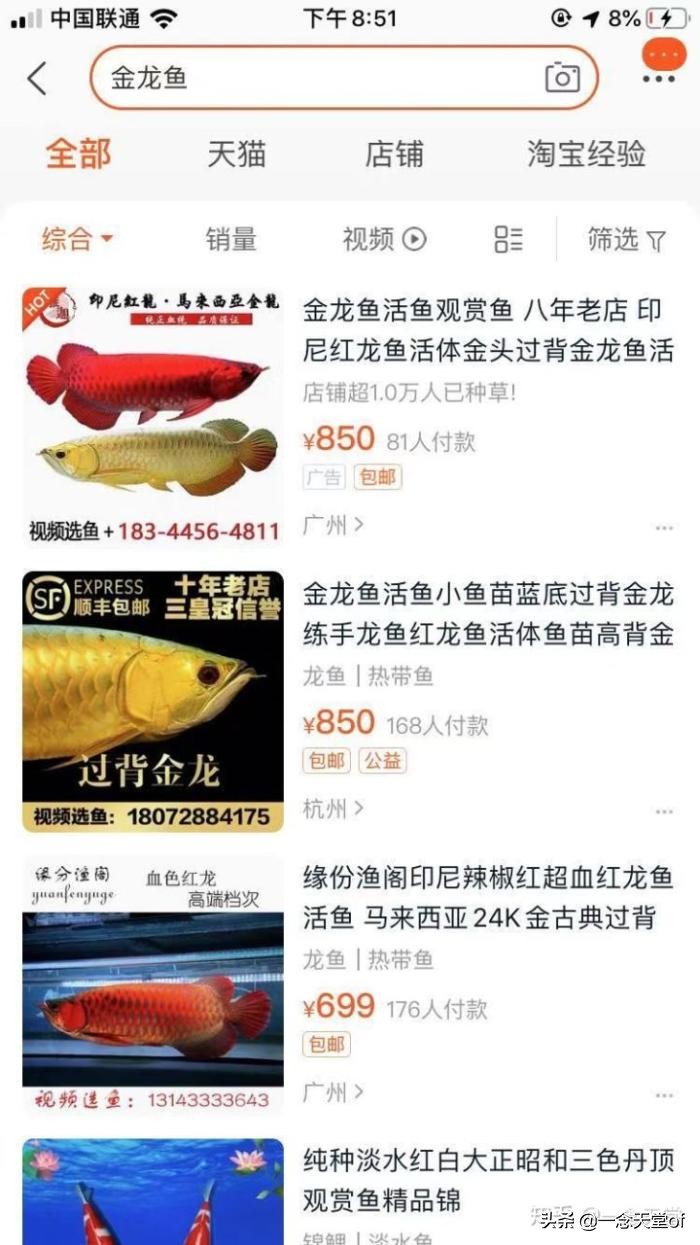The width and height of the screenshot is (700, 1245).
Task: Tap the search field containing 金龙鱼
Action: [344, 78]
